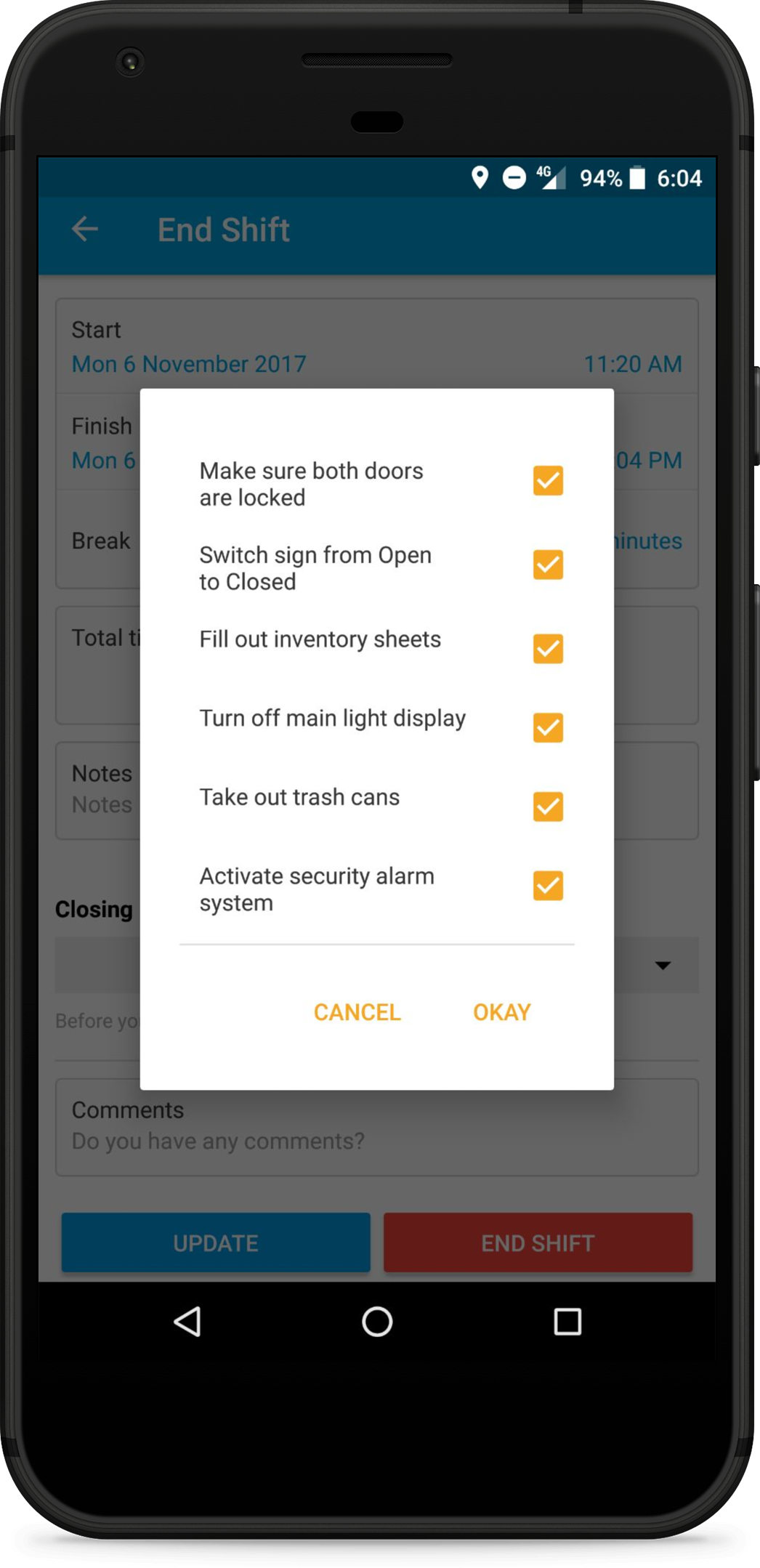This screenshot has height=1568, width=760.
Task: Confirm the checklist with OKAY
Action: [x=501, y=1012]
